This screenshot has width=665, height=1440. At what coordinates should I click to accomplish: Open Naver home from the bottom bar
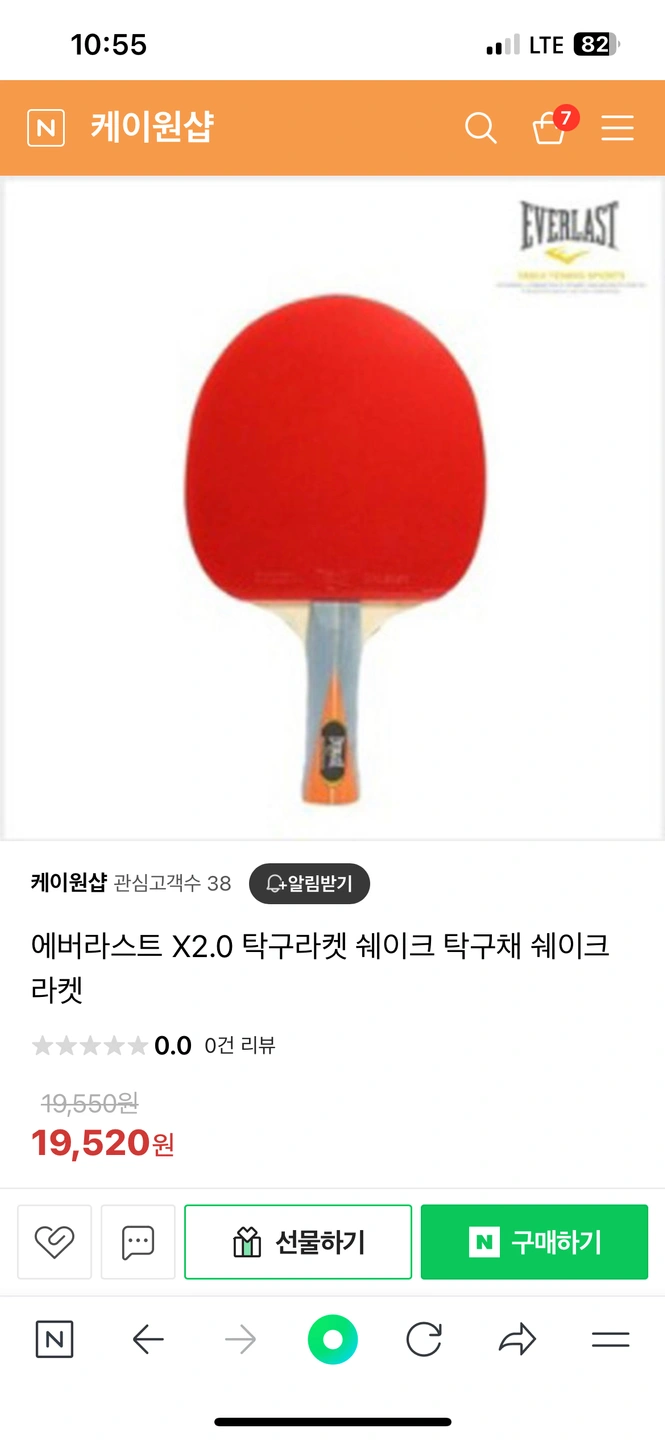click(x=54, y=1340)
